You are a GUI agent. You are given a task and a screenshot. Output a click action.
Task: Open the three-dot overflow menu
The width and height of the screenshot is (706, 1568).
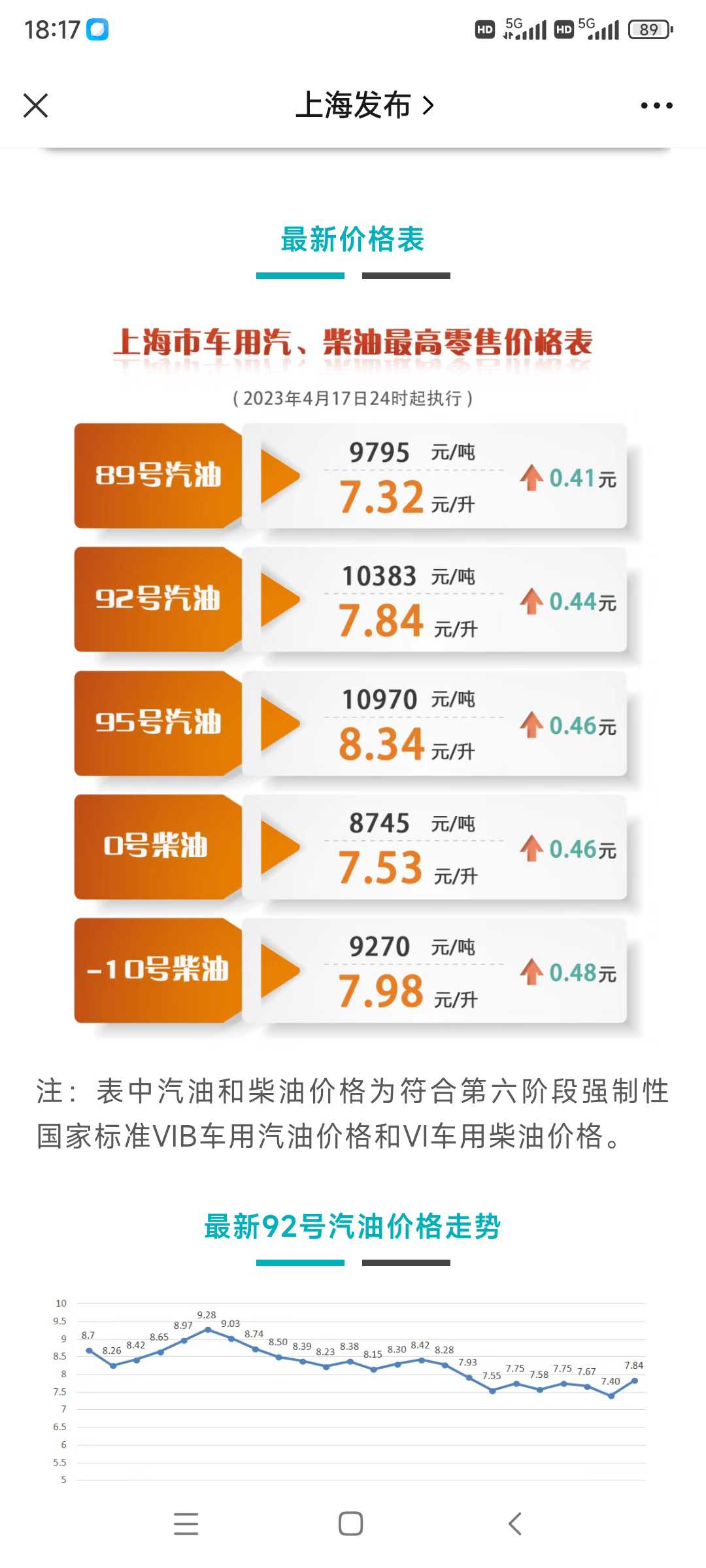coord(656,105)
